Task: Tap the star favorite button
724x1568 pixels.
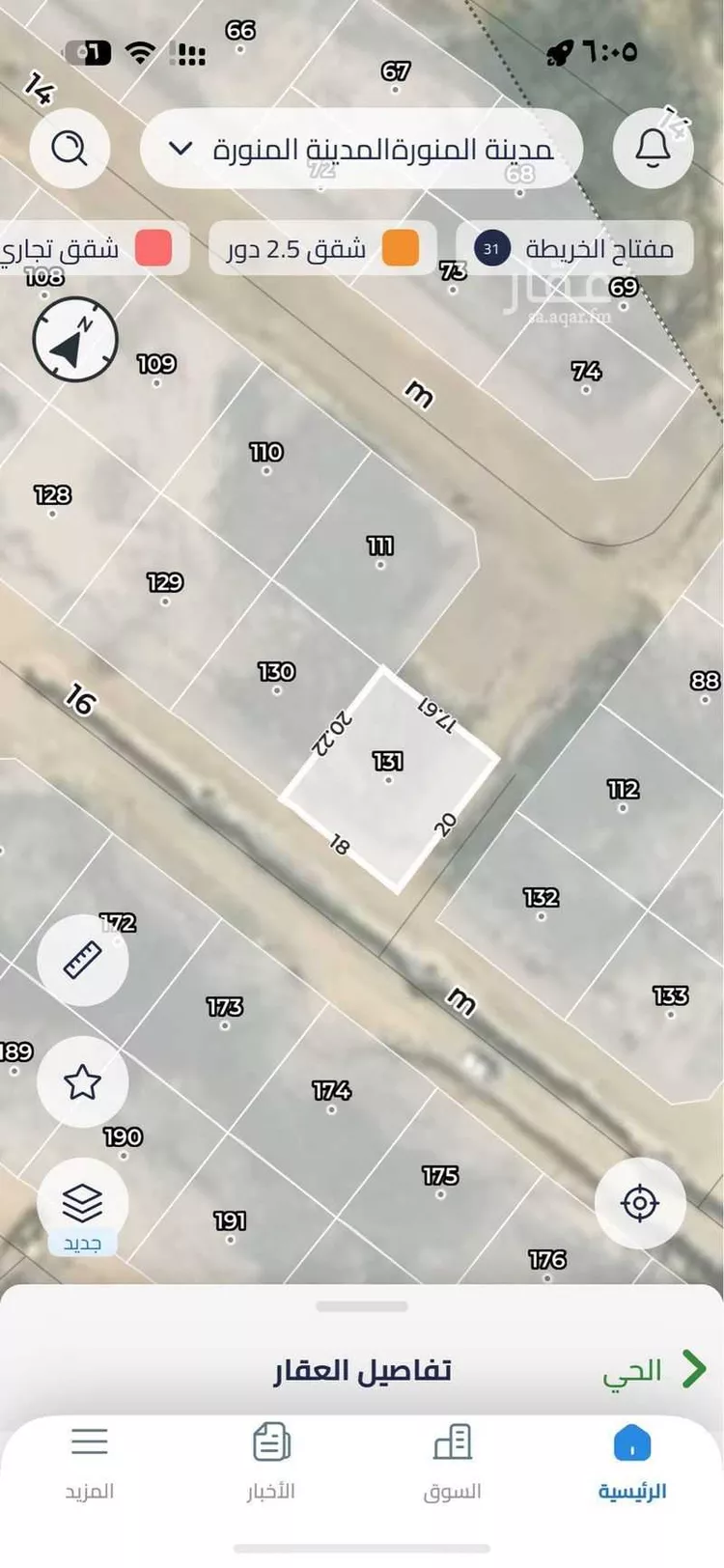Action: (x=82, y=1082)
